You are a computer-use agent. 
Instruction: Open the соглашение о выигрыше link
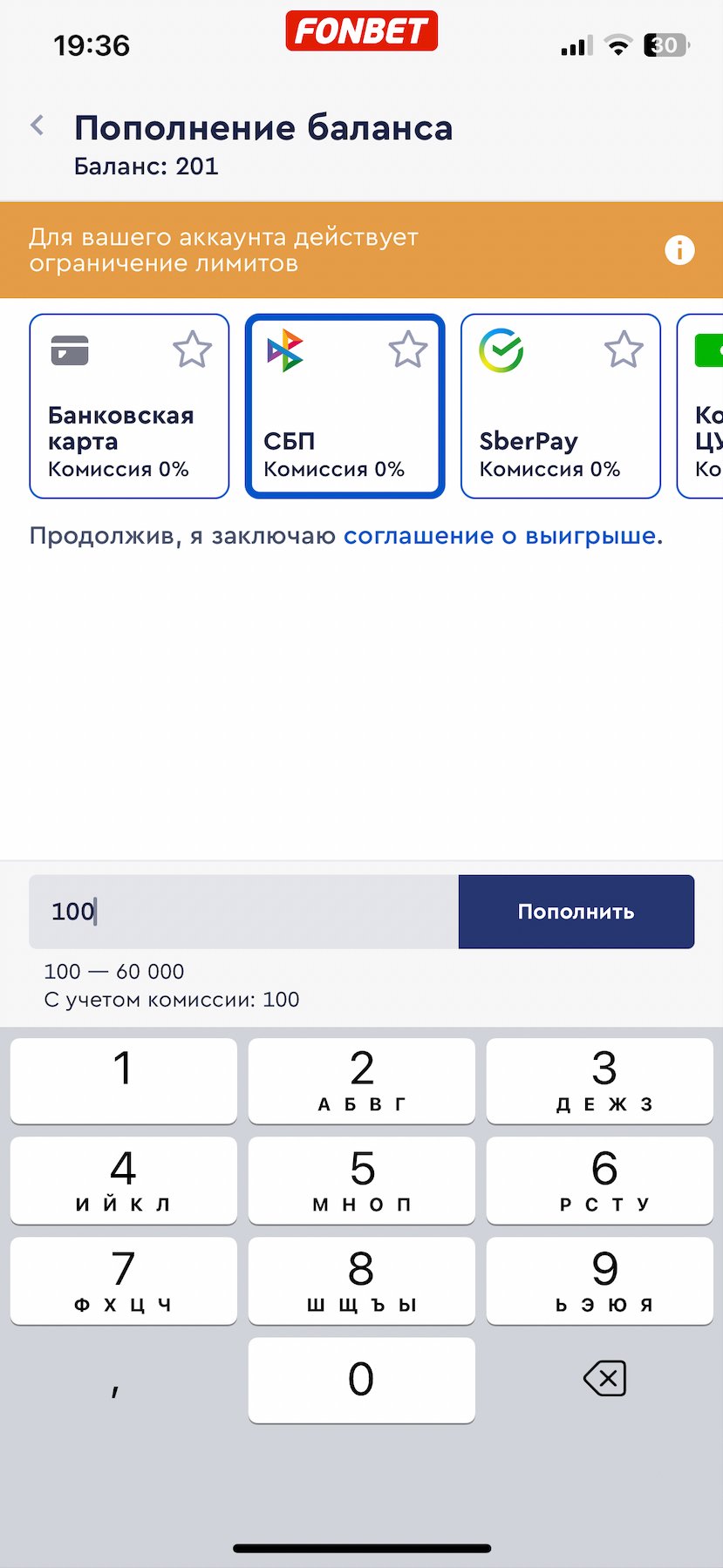499,536
